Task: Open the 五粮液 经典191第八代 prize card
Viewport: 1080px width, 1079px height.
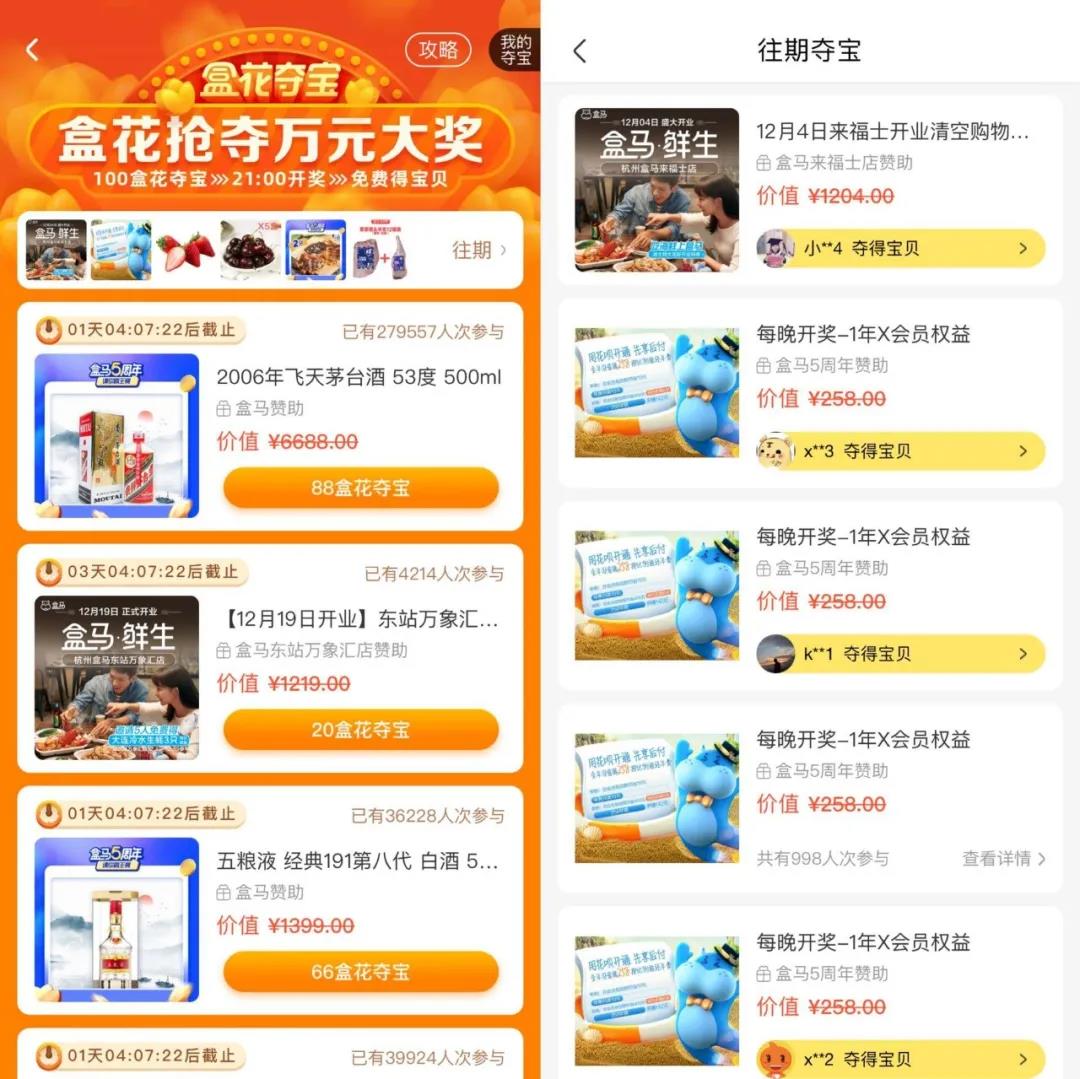Action: [x=358, y=861]
